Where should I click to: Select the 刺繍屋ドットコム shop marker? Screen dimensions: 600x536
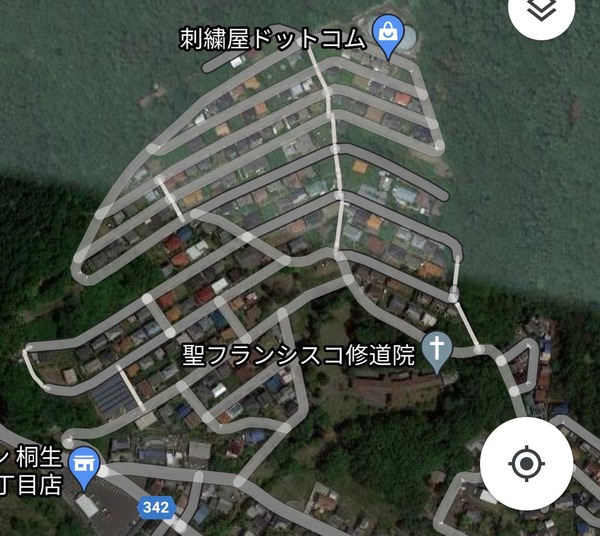point(388,32)
